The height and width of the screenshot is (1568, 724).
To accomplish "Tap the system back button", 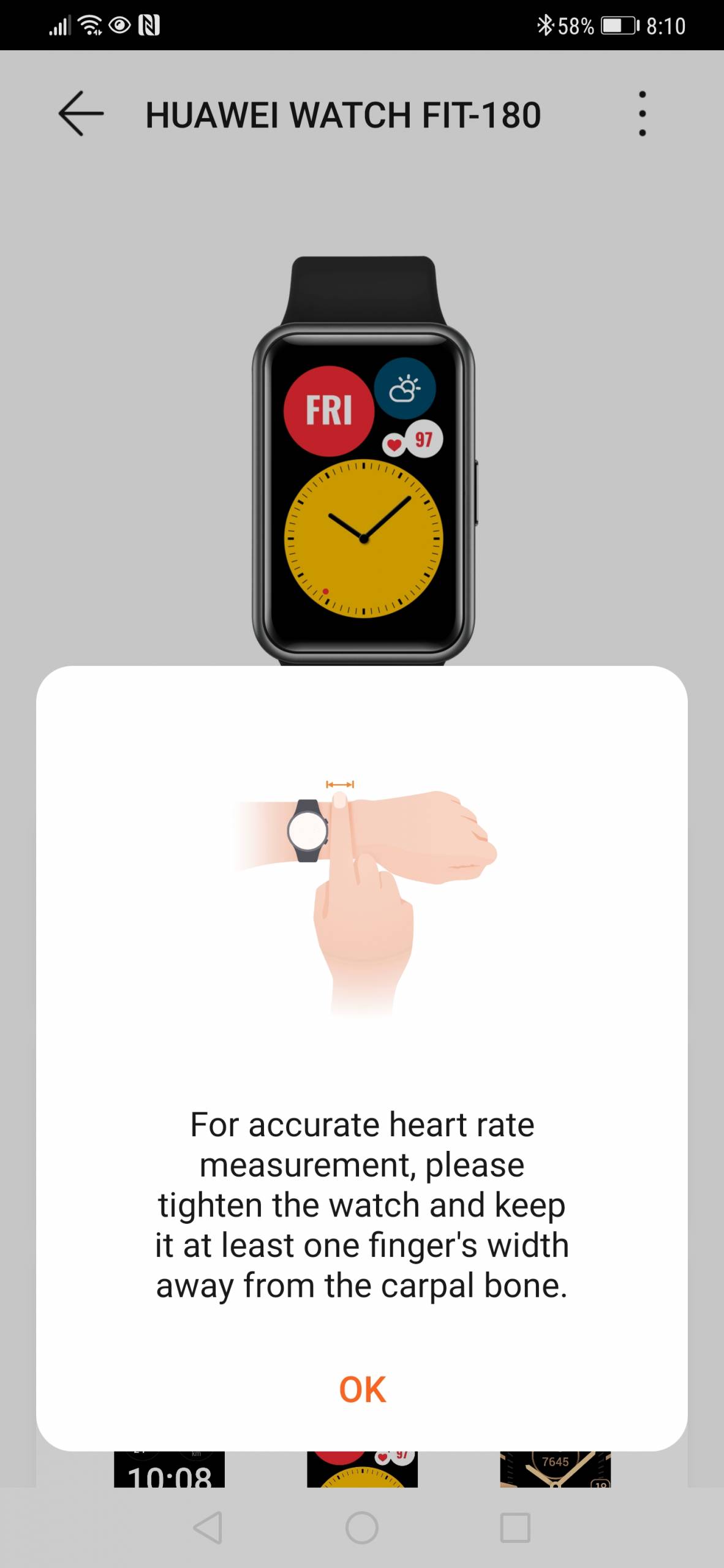I will tap(208, 1528).
